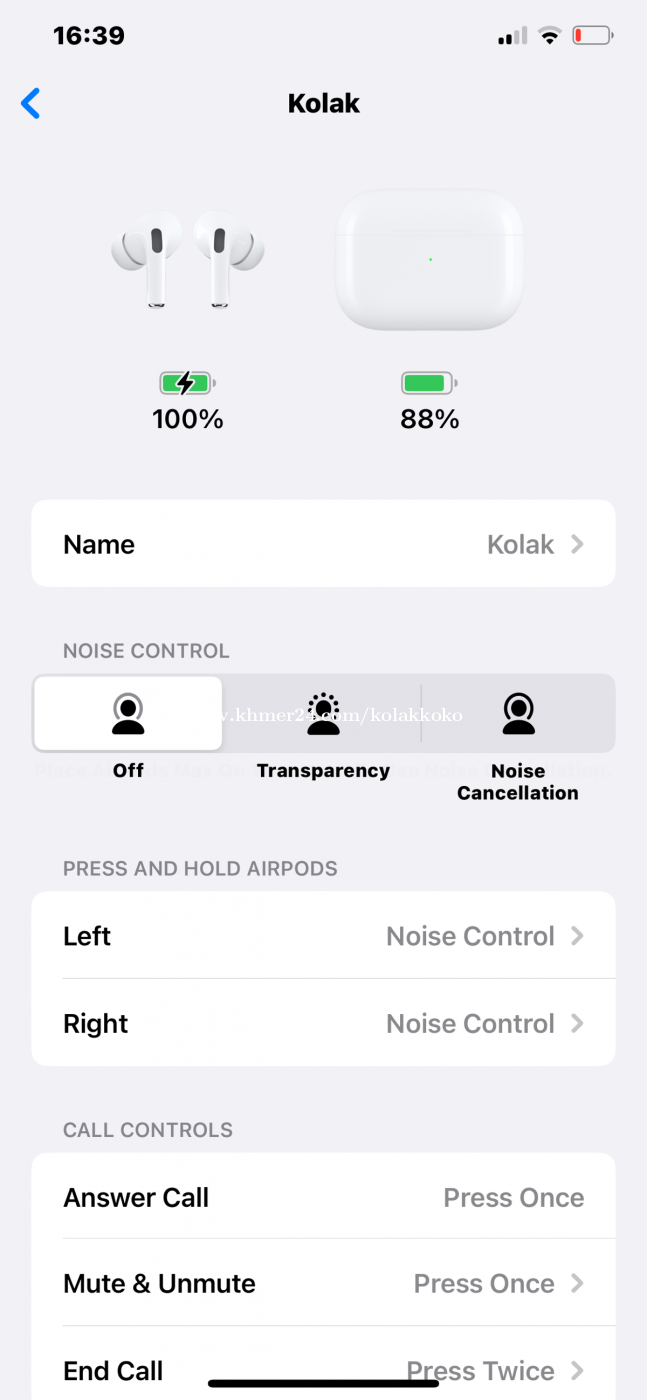This screenshot has width=647, height=1400.
Task: Open the Name row showing Kolak
Action: [x=323, y=544]
